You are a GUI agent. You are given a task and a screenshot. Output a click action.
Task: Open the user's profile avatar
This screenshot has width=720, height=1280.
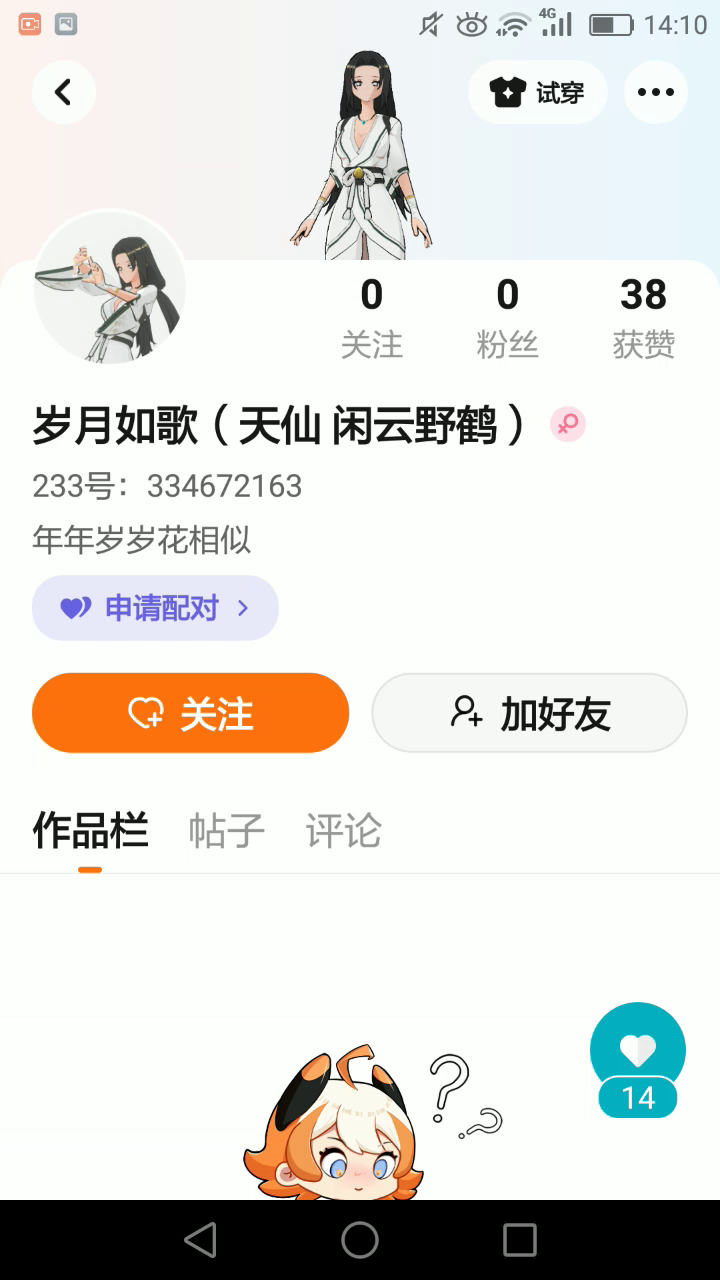(110, 288)
